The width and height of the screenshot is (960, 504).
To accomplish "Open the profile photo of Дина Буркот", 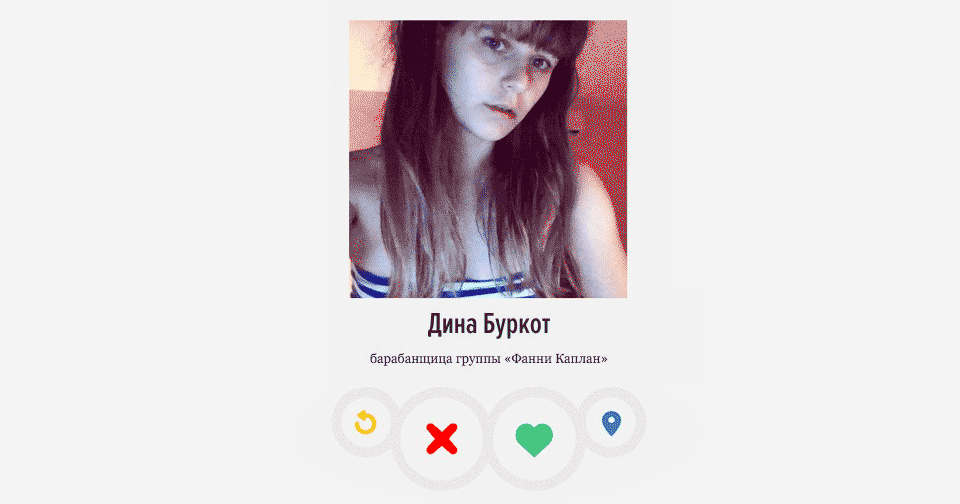I will (x=488, y=159).
